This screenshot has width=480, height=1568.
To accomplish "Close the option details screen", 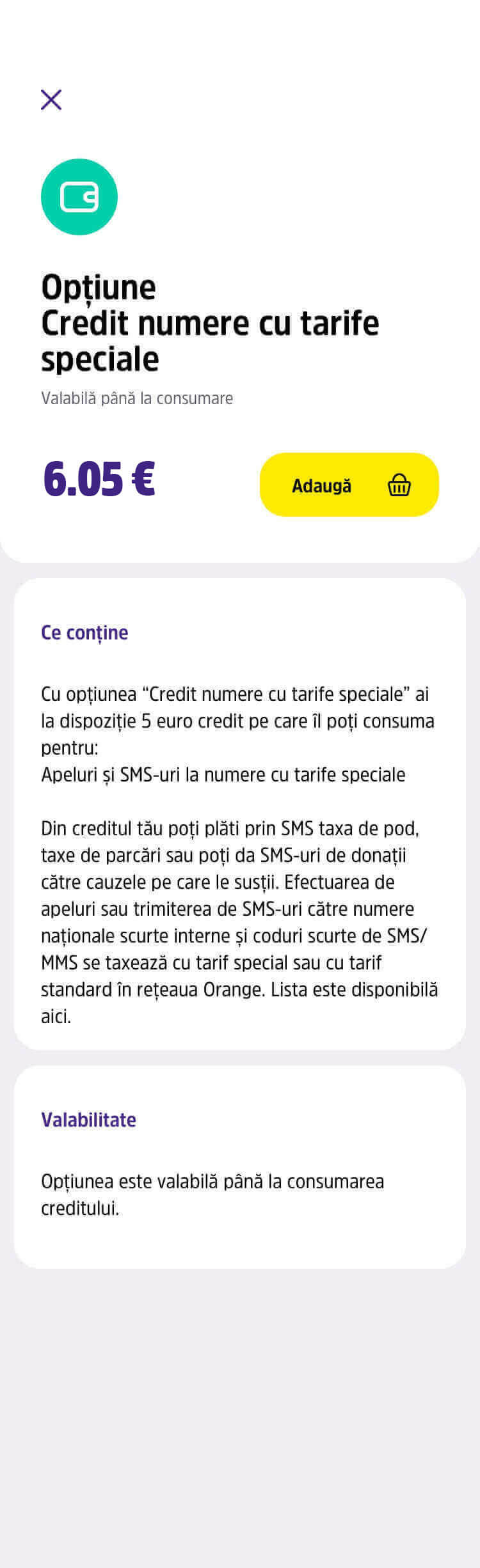I will click(x=51, y=100).
